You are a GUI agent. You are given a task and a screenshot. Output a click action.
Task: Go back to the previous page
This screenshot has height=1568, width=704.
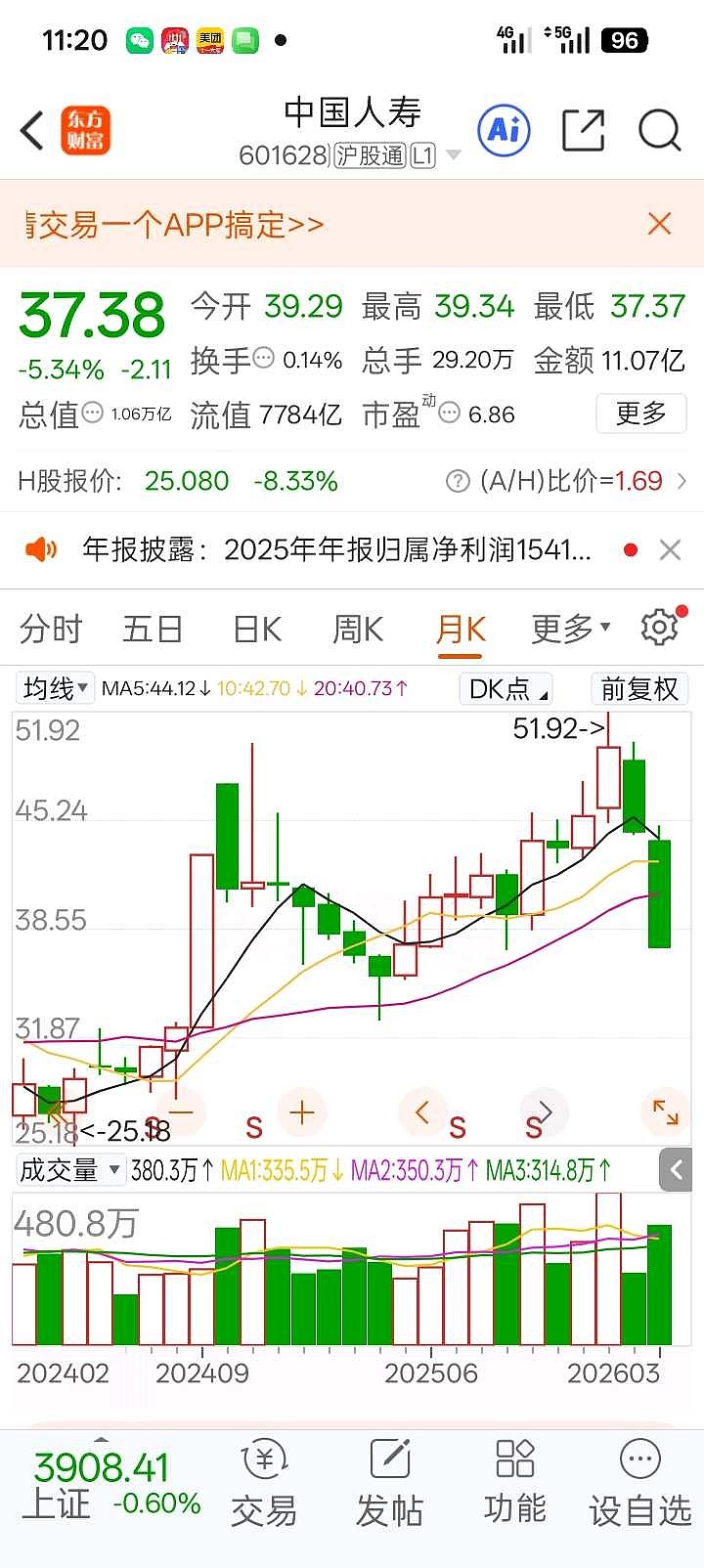[x=32, y=131]
